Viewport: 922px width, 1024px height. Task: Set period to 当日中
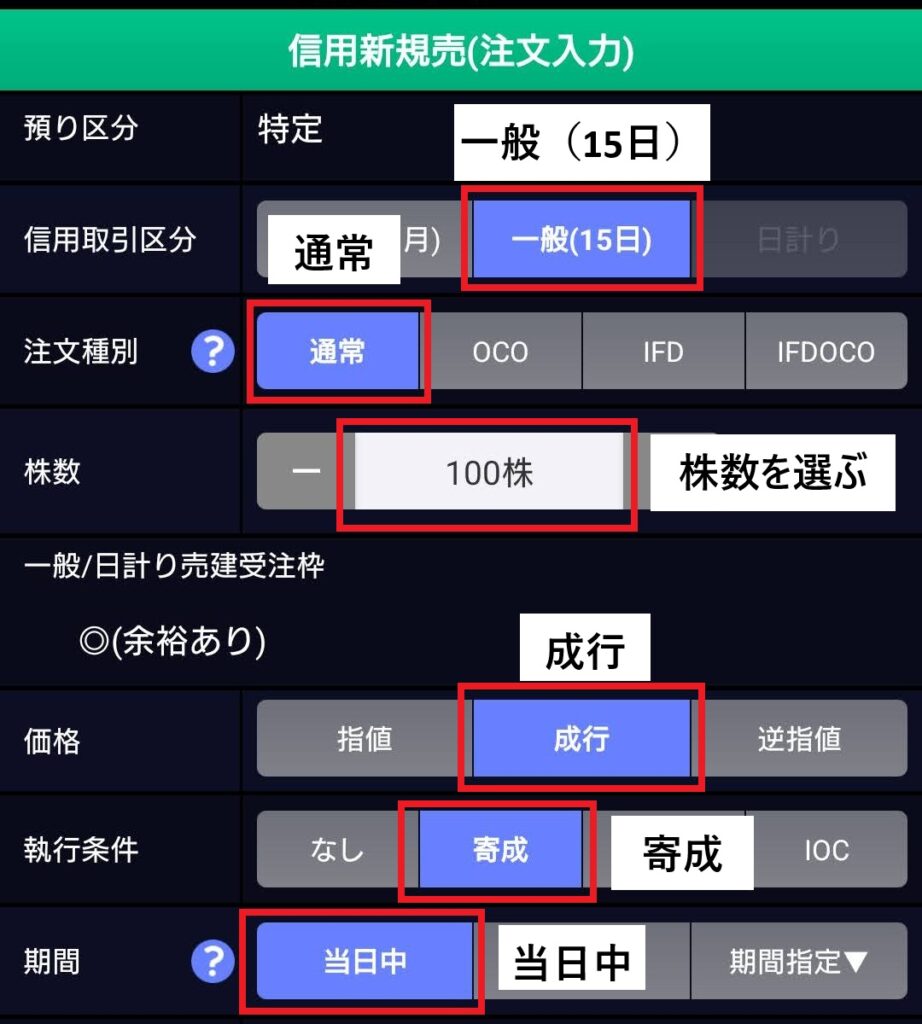(364, 962)
